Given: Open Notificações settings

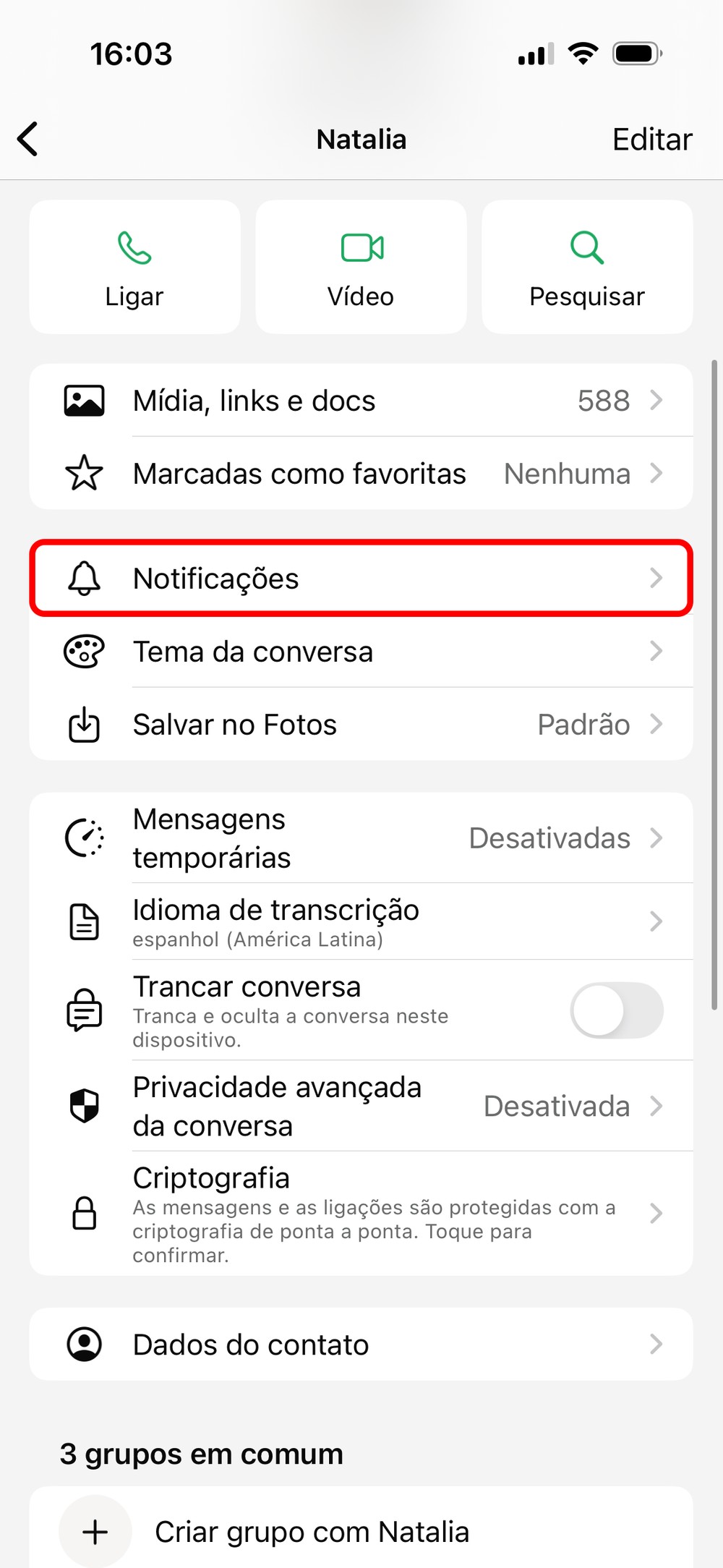Looking at the screenshot, I should pos(361,579).
